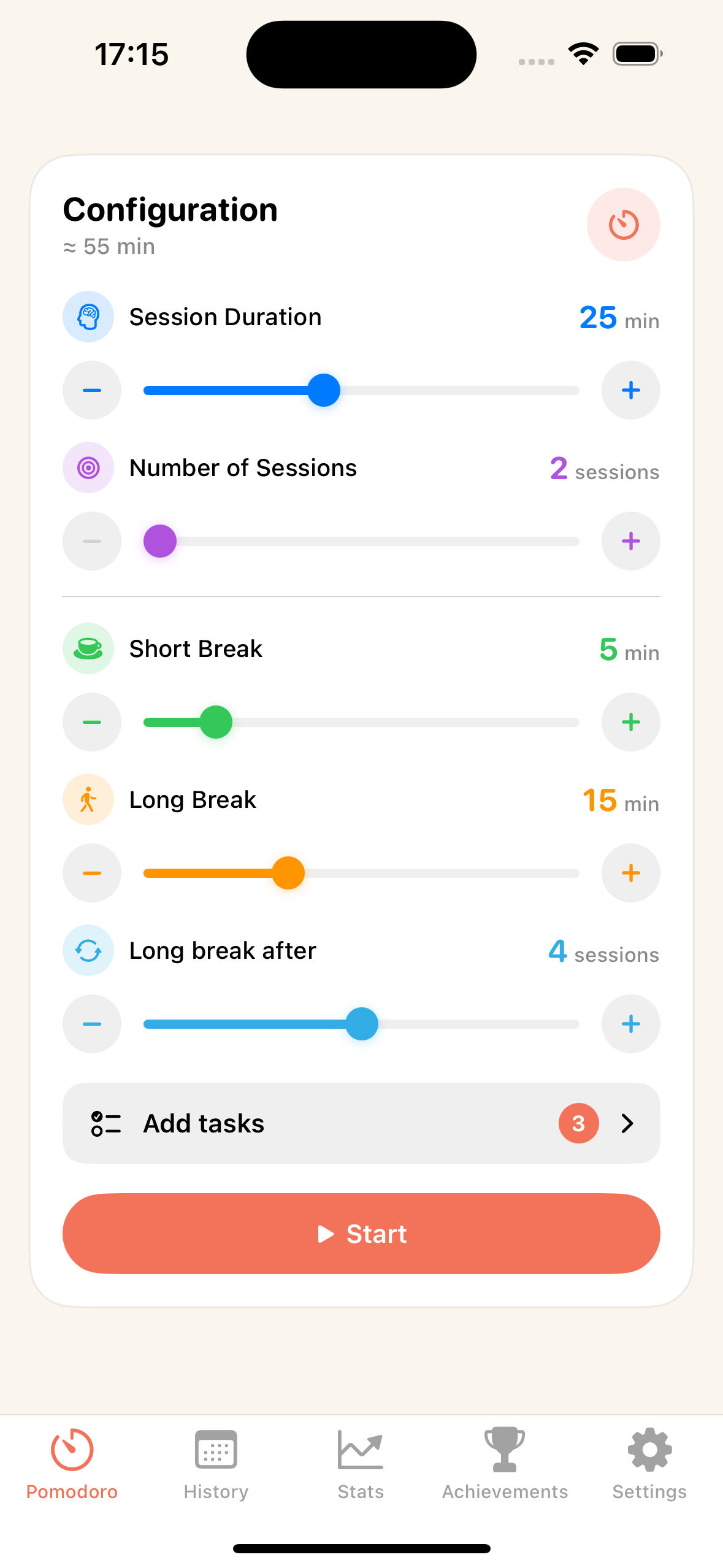The width and height of the screenshot is (723, 1568).
Task: Increase Session Duration with the plus button
Action: (630, 390)
